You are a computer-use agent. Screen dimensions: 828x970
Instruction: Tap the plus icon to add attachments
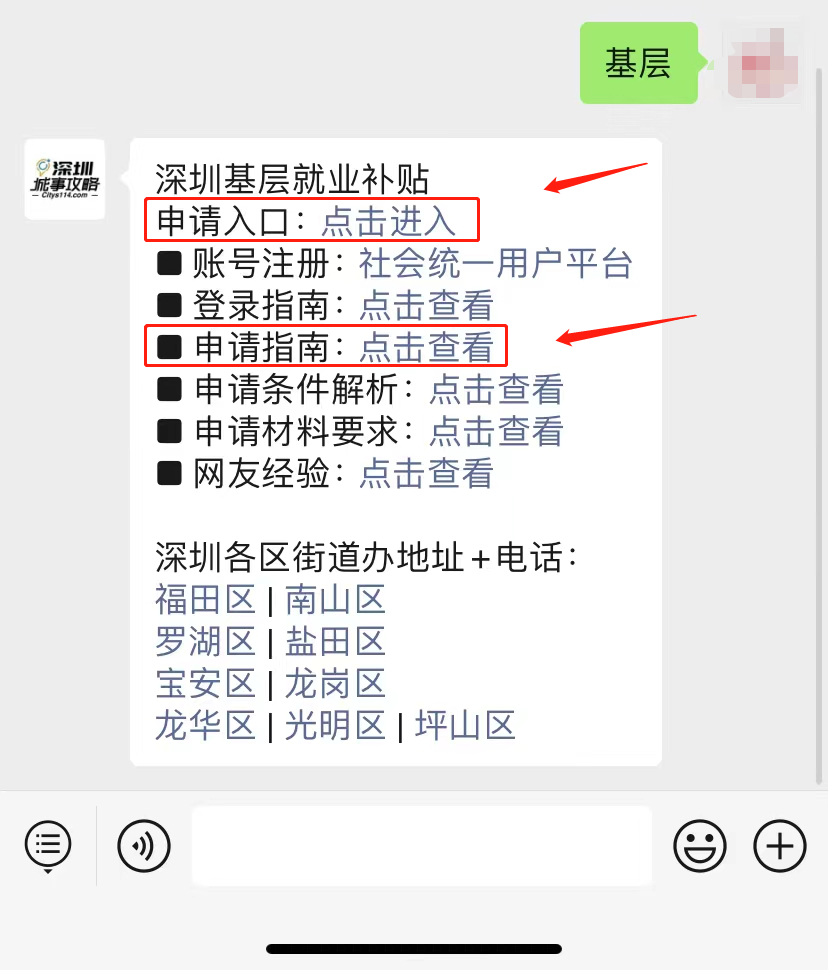(779, 845)
